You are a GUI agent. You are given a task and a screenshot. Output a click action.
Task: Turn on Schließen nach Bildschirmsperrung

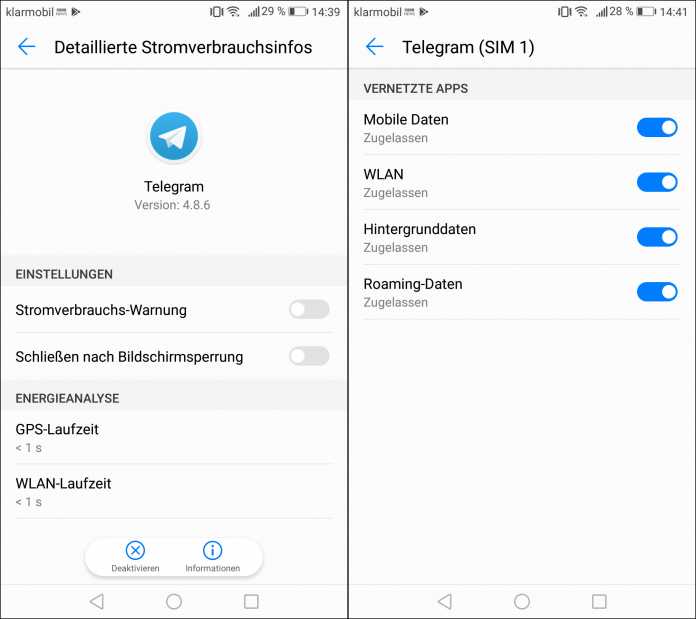point(309,356)
